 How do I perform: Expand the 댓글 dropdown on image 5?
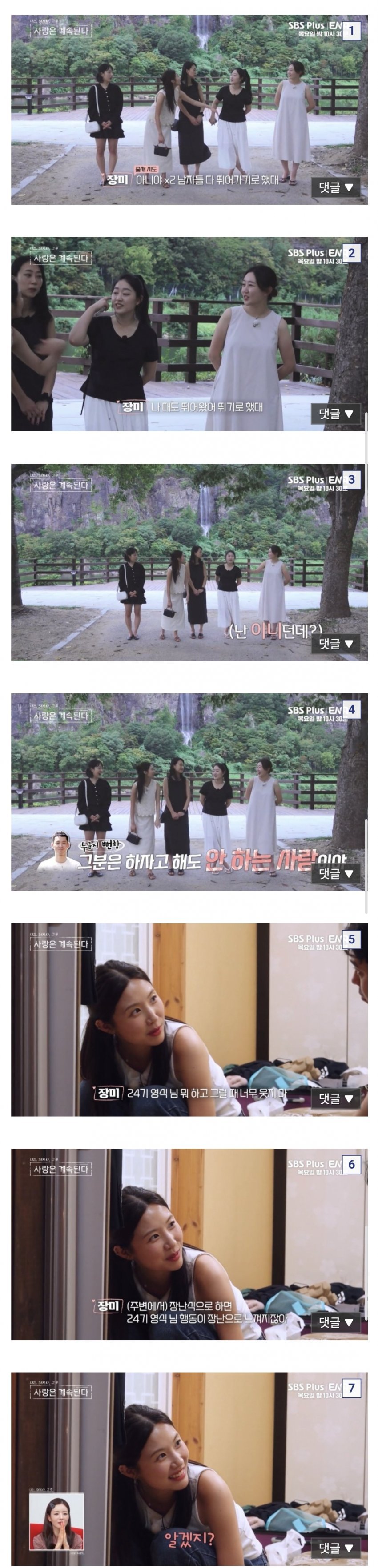(x=336, y=1098)
